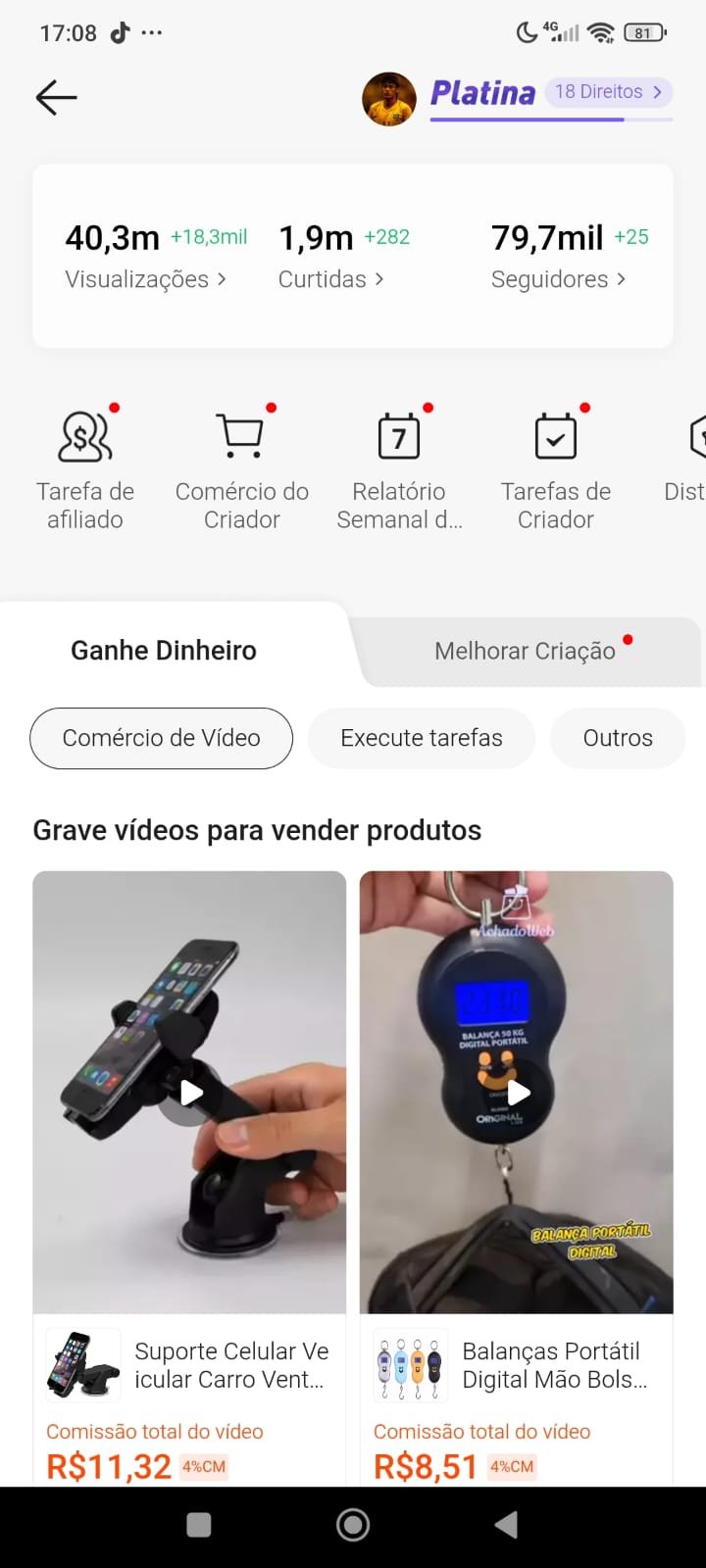706x1568 pixels.
Task: View the 18 Direitos Platina benefits
Action: click(608, 92)
